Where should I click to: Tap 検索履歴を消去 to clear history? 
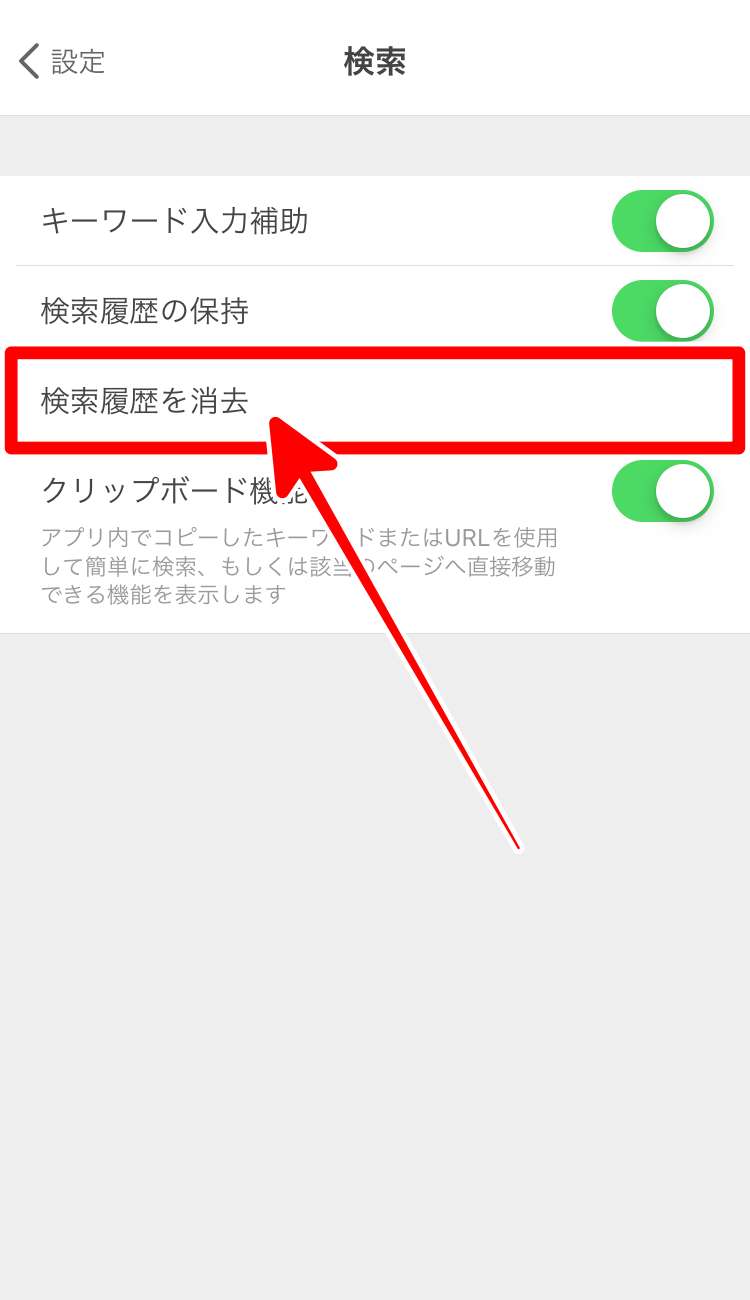(145, 401)
